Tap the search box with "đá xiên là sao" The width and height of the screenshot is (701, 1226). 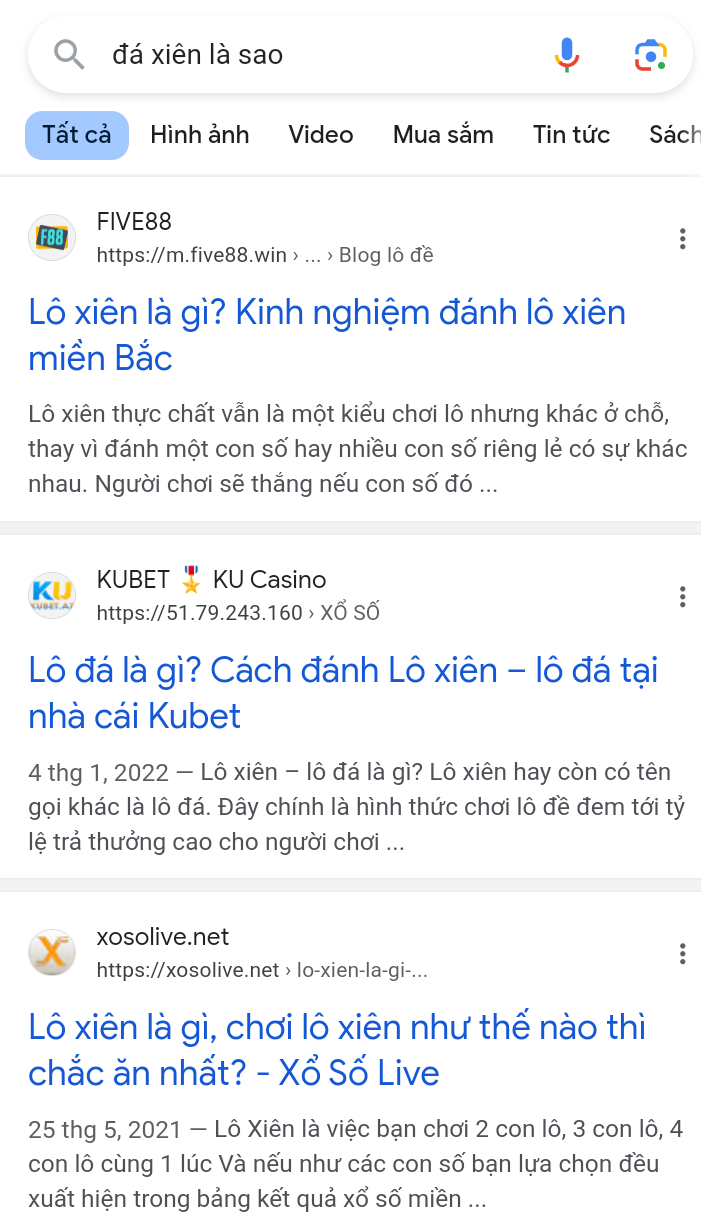pos(300,54)
